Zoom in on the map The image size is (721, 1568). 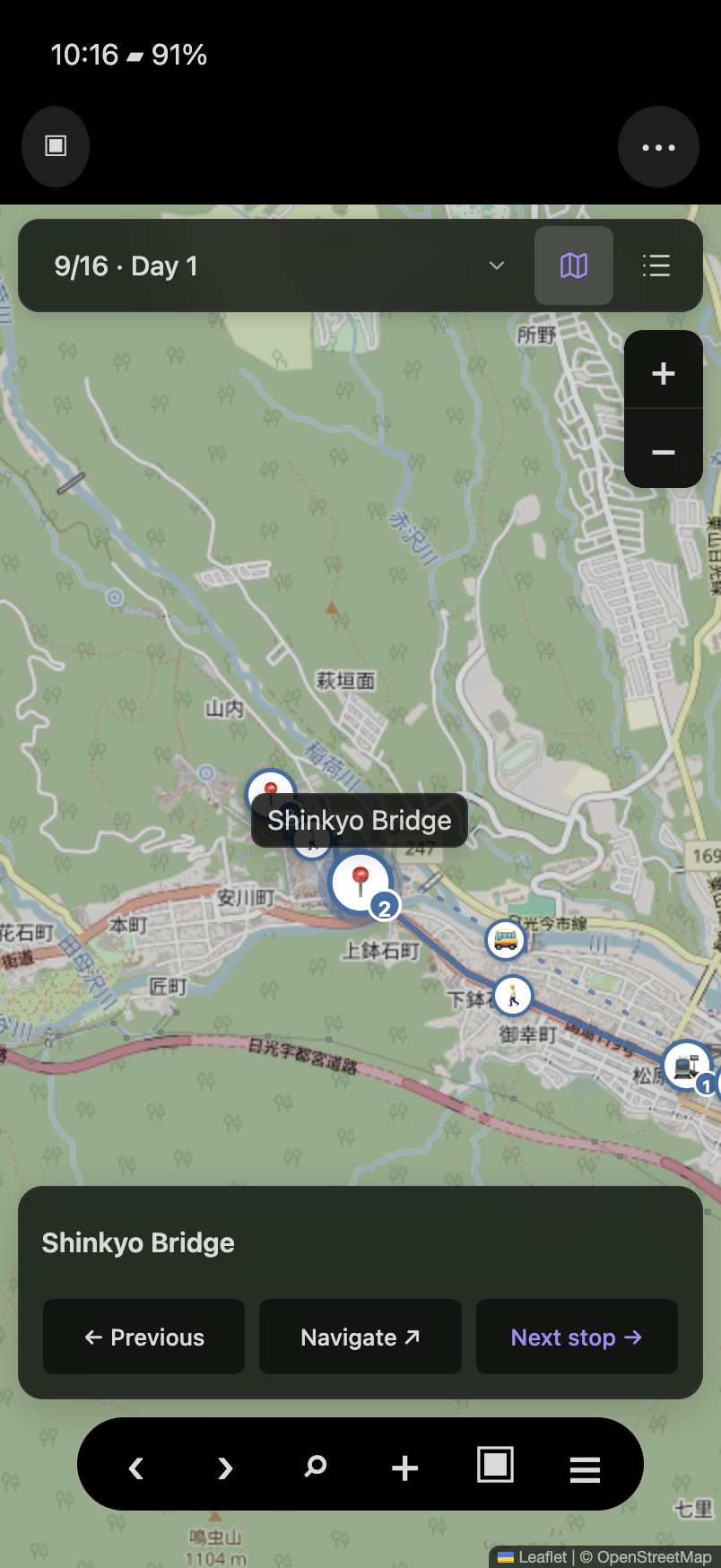click(664, 373)
